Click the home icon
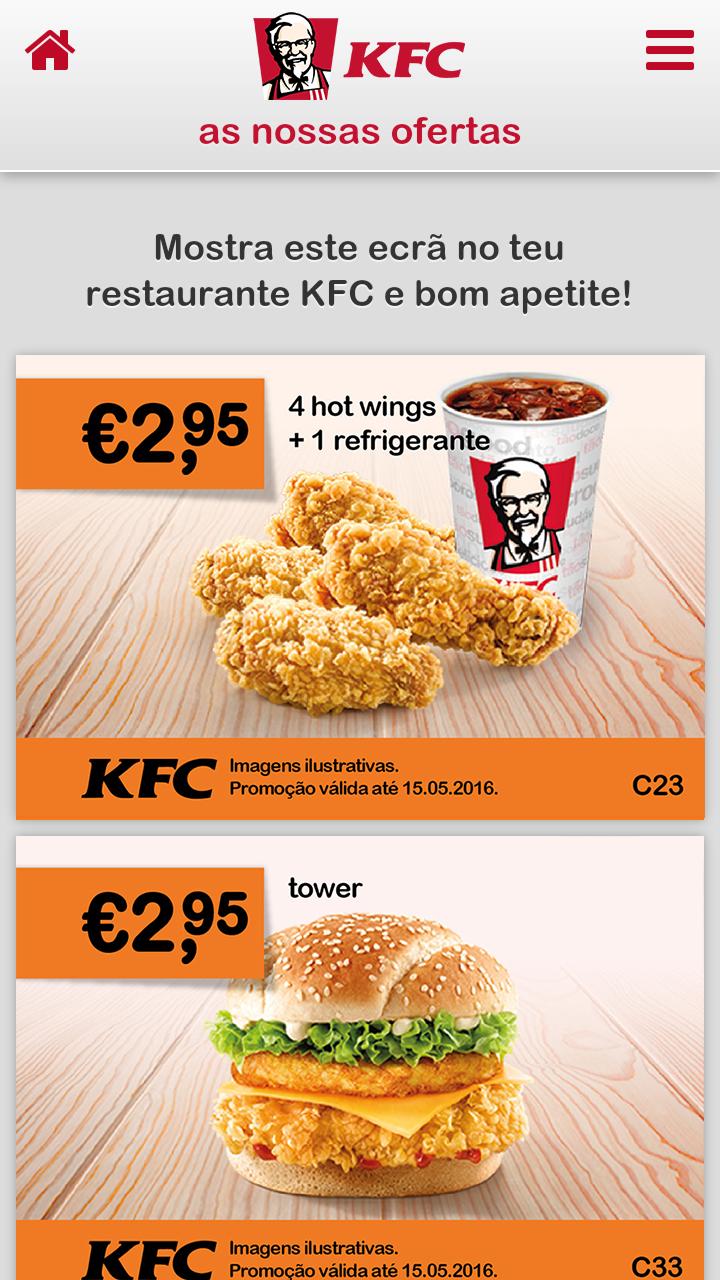Viewport: 720px width, 1280px height. point(47,46)
